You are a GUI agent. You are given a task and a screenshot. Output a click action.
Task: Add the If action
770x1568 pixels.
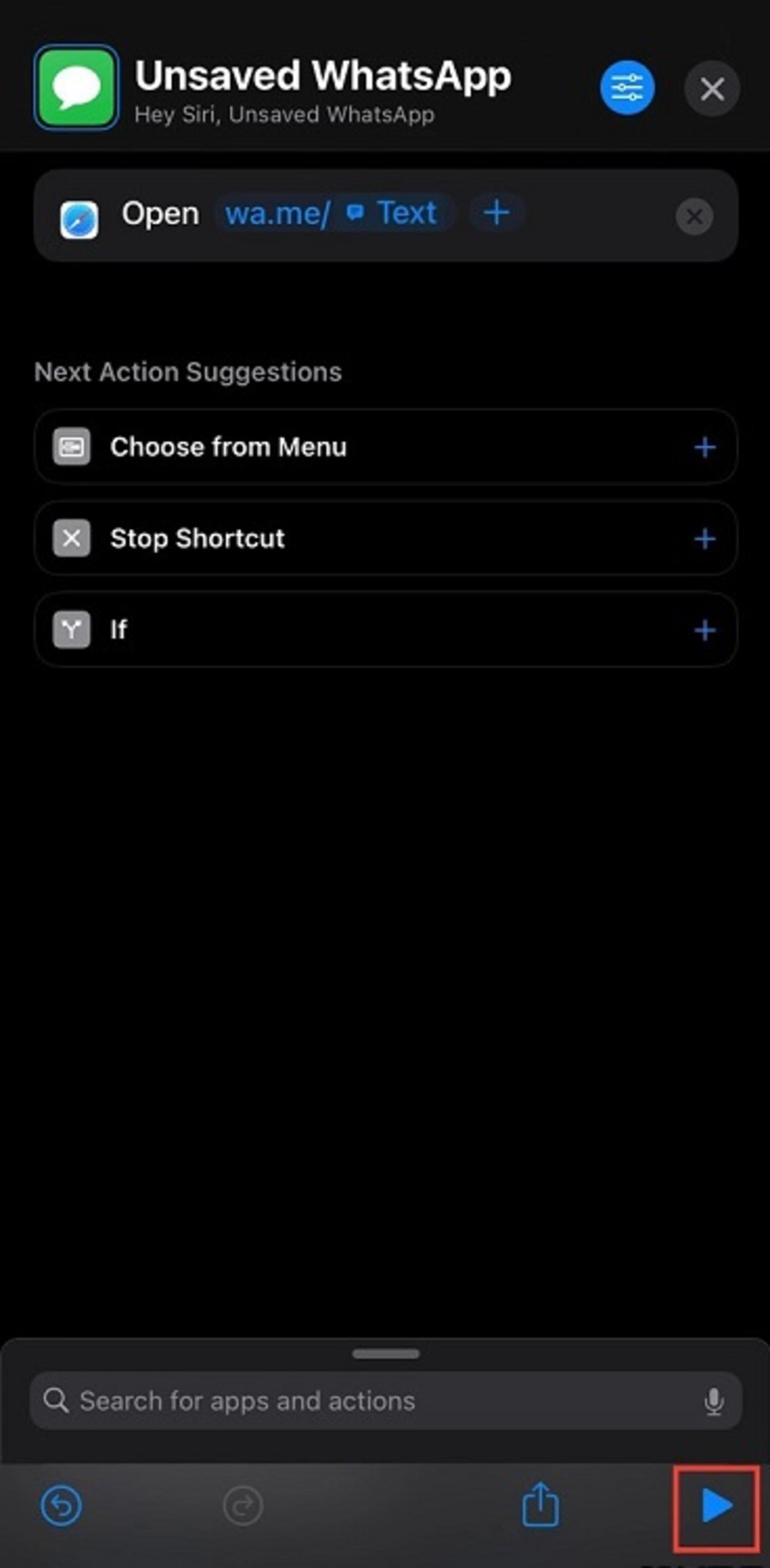705,630
